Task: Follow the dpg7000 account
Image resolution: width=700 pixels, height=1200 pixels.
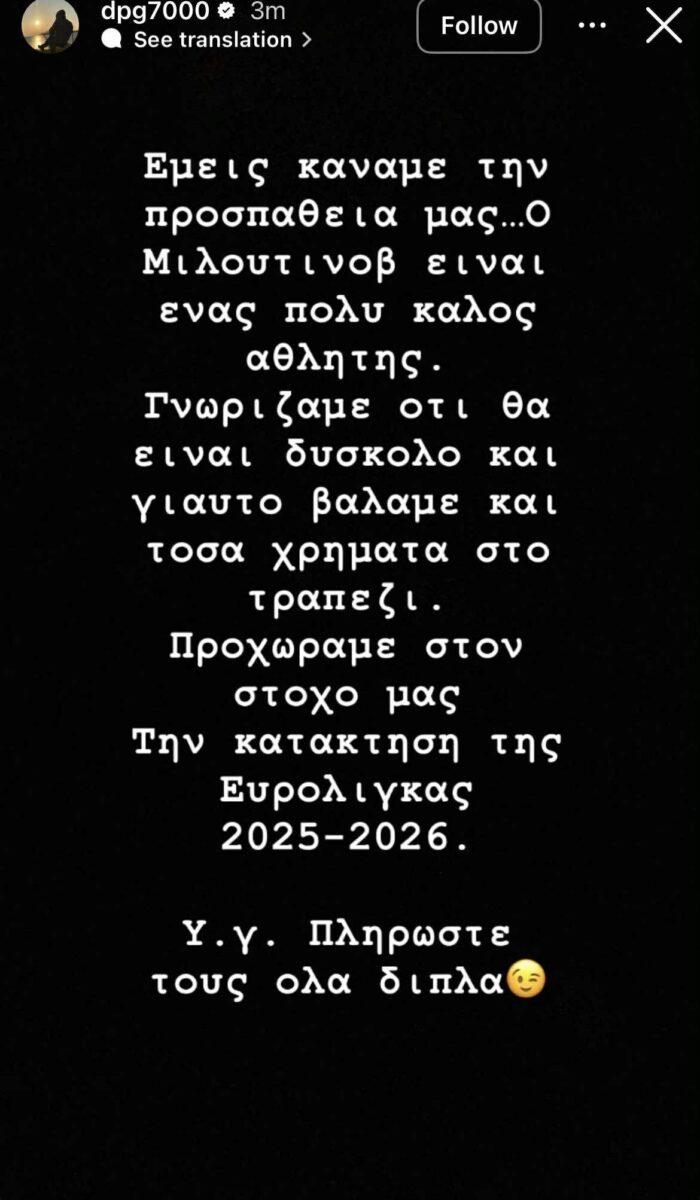Action: coord(478,26)
